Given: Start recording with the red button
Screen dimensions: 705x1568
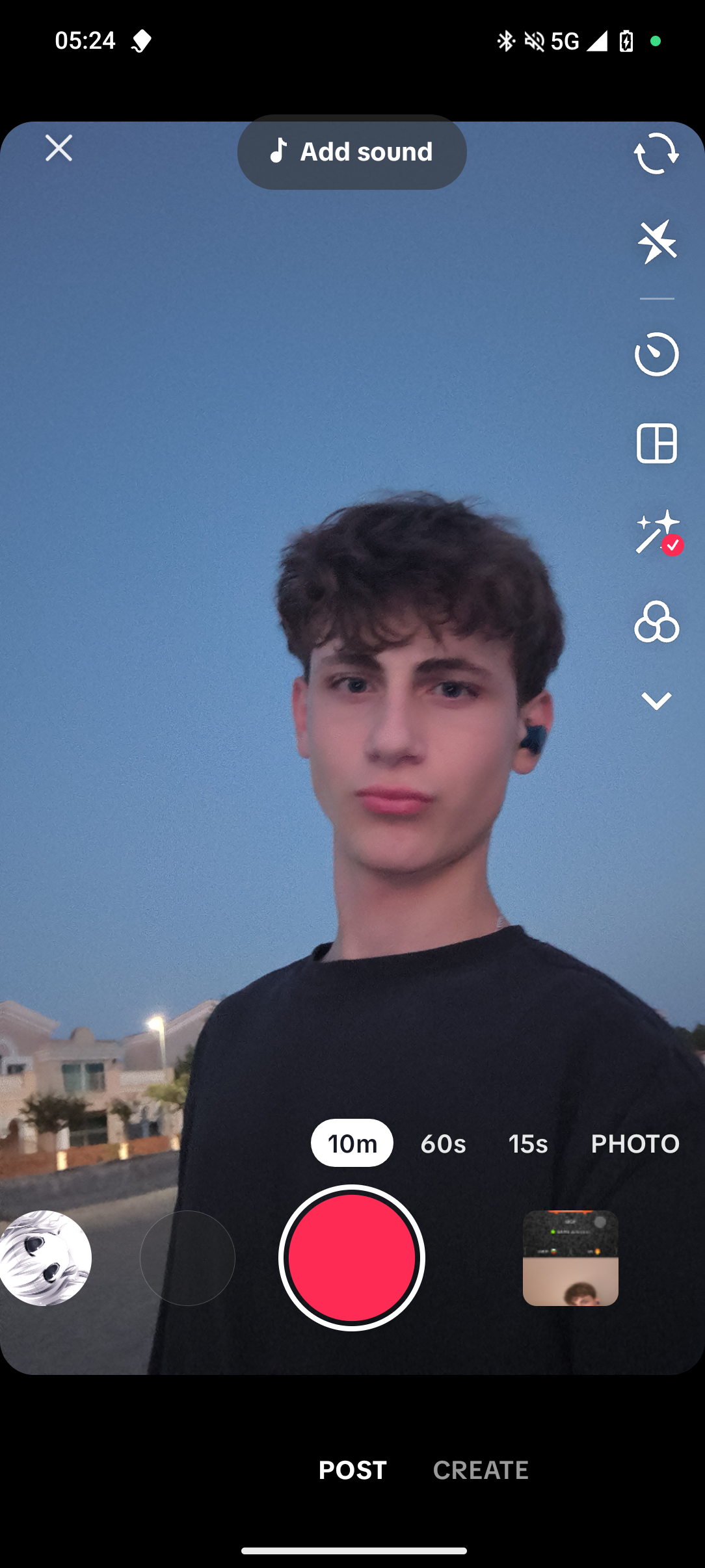Looking at the screenshot, I should click(352, 1258).
